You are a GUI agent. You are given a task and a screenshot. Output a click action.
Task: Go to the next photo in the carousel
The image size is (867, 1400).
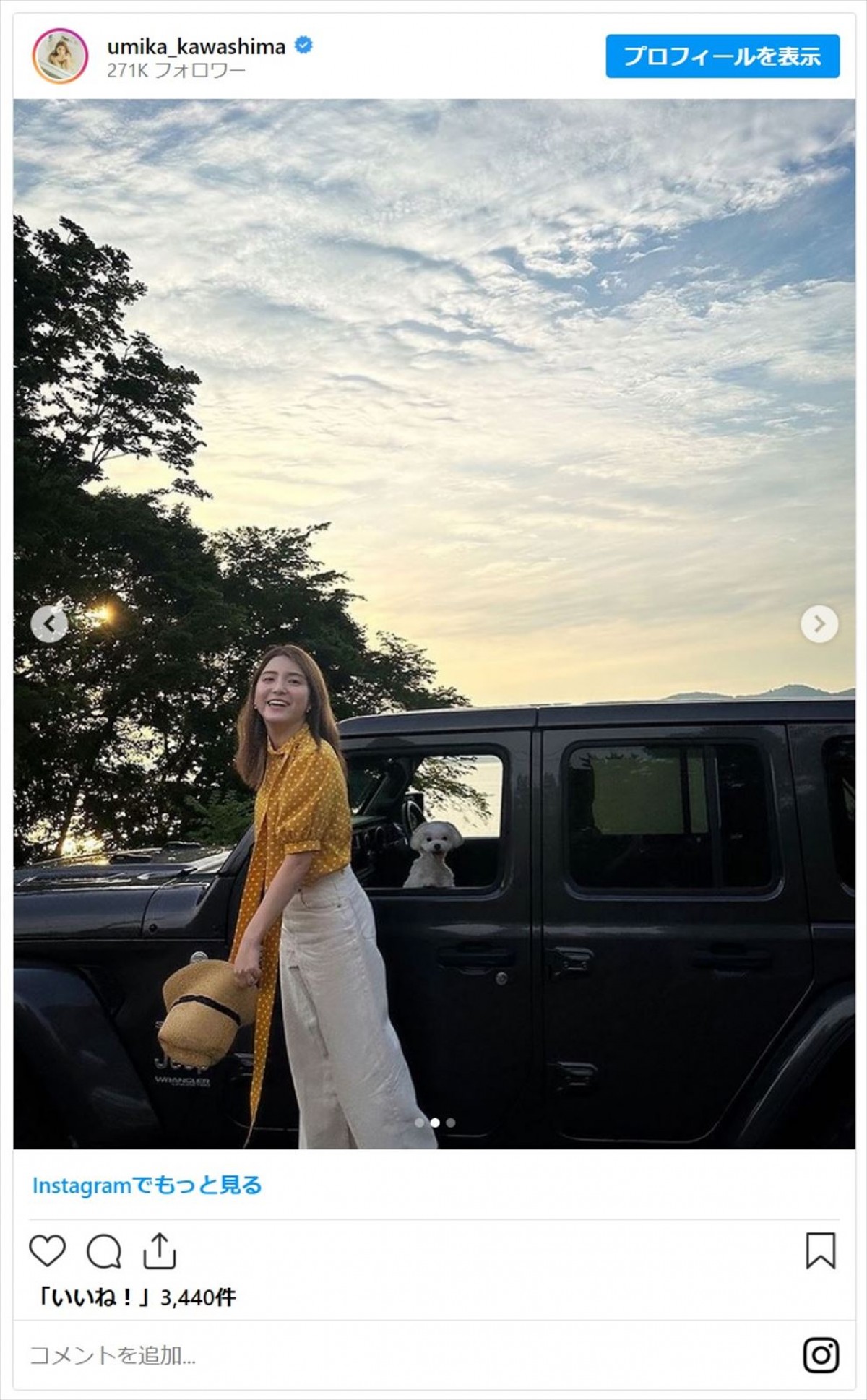coord(819,623)
